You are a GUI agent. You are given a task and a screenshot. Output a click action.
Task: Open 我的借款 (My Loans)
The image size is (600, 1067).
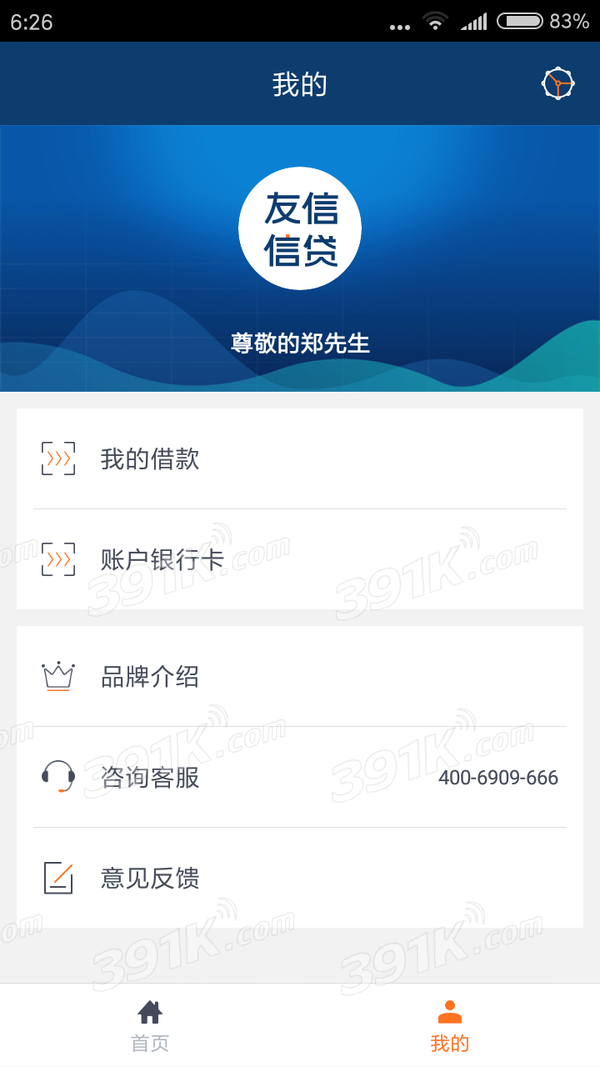tap(300, 459)
